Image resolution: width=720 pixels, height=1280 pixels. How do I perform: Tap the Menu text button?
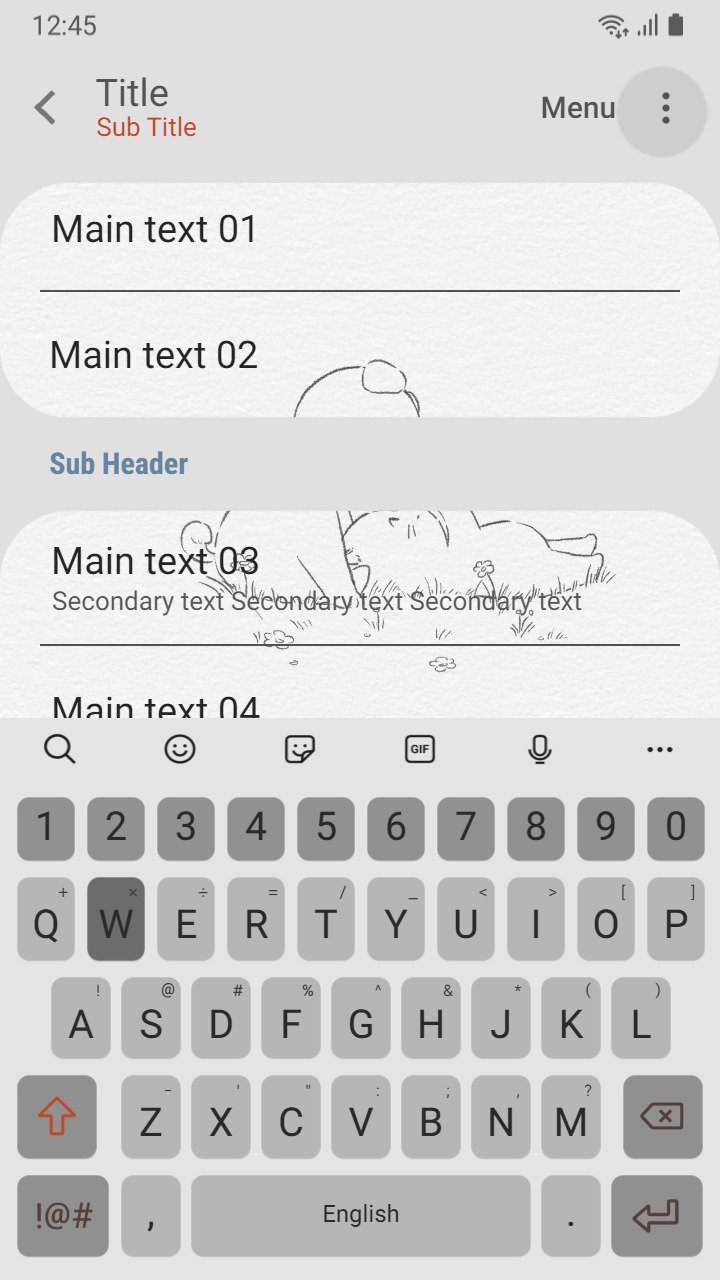(x=577, y=108)
